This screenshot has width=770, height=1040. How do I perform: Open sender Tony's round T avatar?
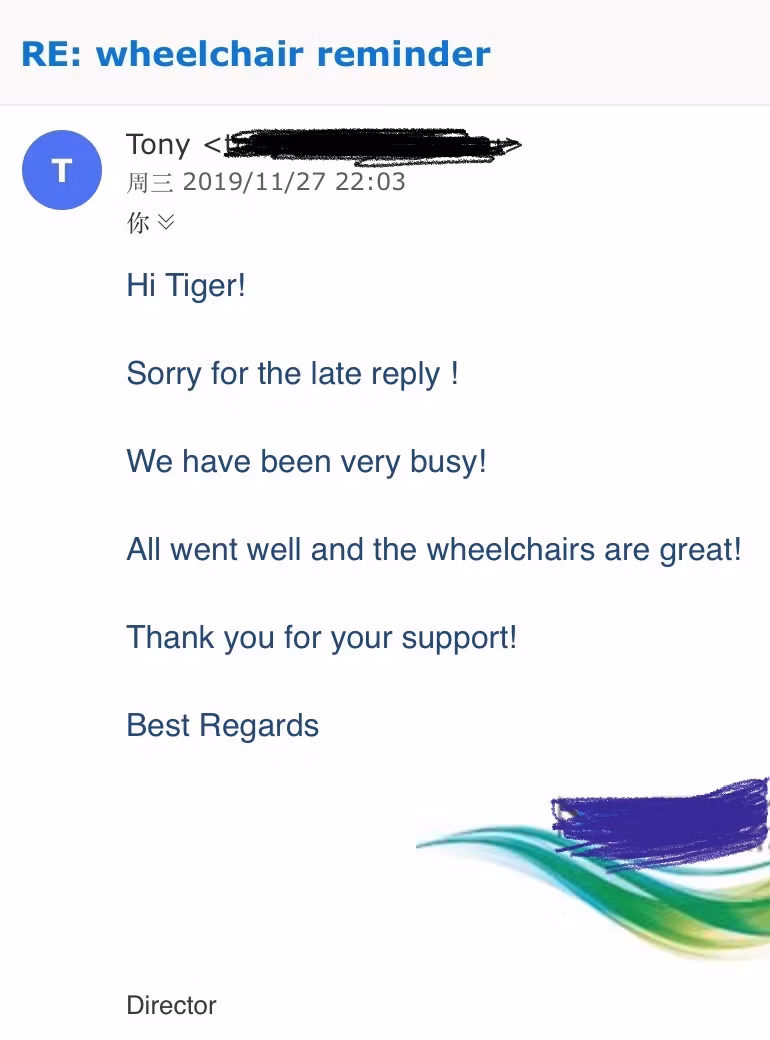[62, 170]
